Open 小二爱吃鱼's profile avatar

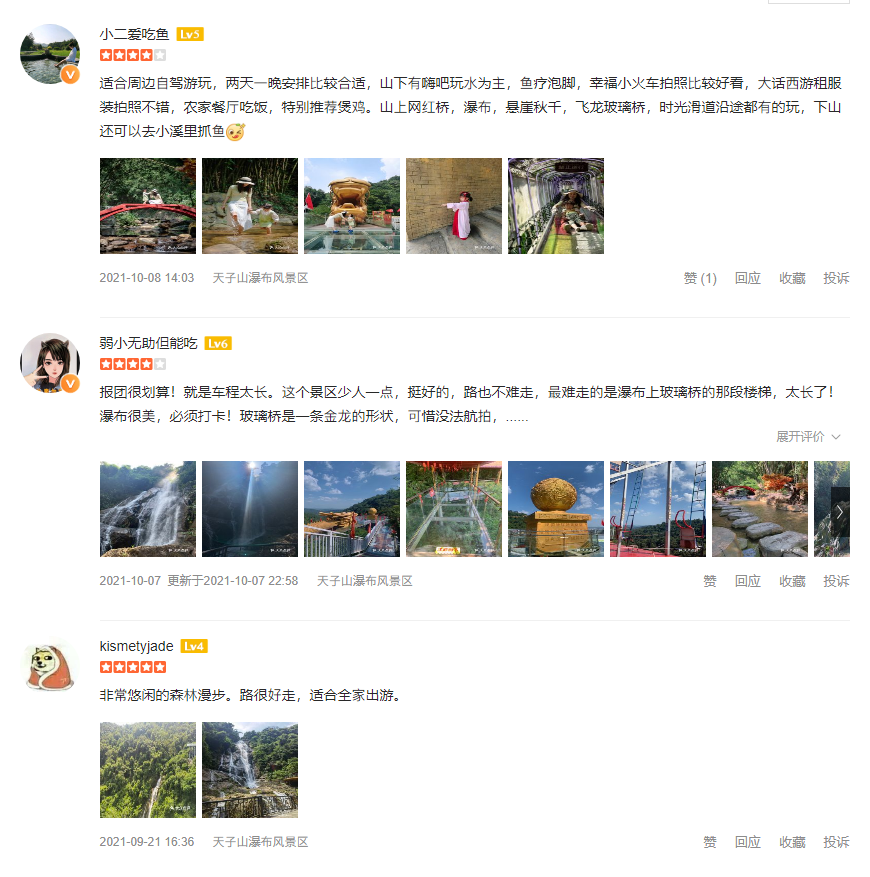tap(49, 54)
